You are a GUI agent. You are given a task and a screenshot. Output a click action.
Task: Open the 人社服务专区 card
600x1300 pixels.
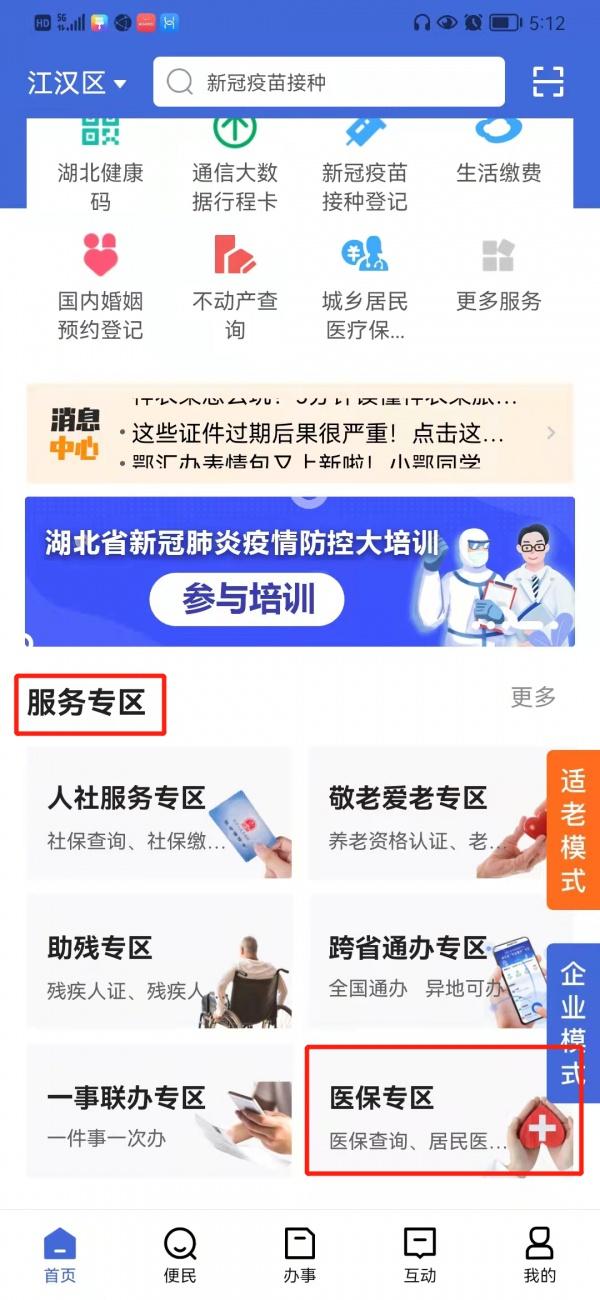[x=160, y=814]
